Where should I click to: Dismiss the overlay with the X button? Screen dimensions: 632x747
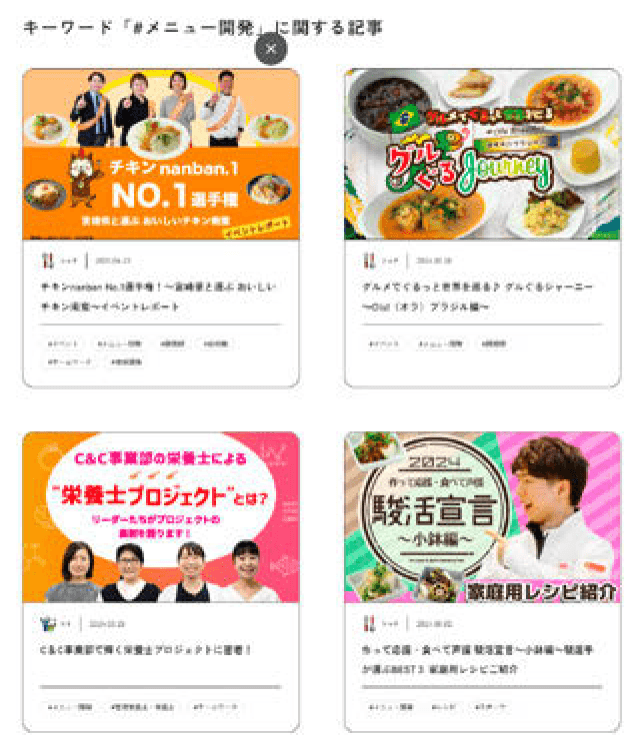point(271,48)
